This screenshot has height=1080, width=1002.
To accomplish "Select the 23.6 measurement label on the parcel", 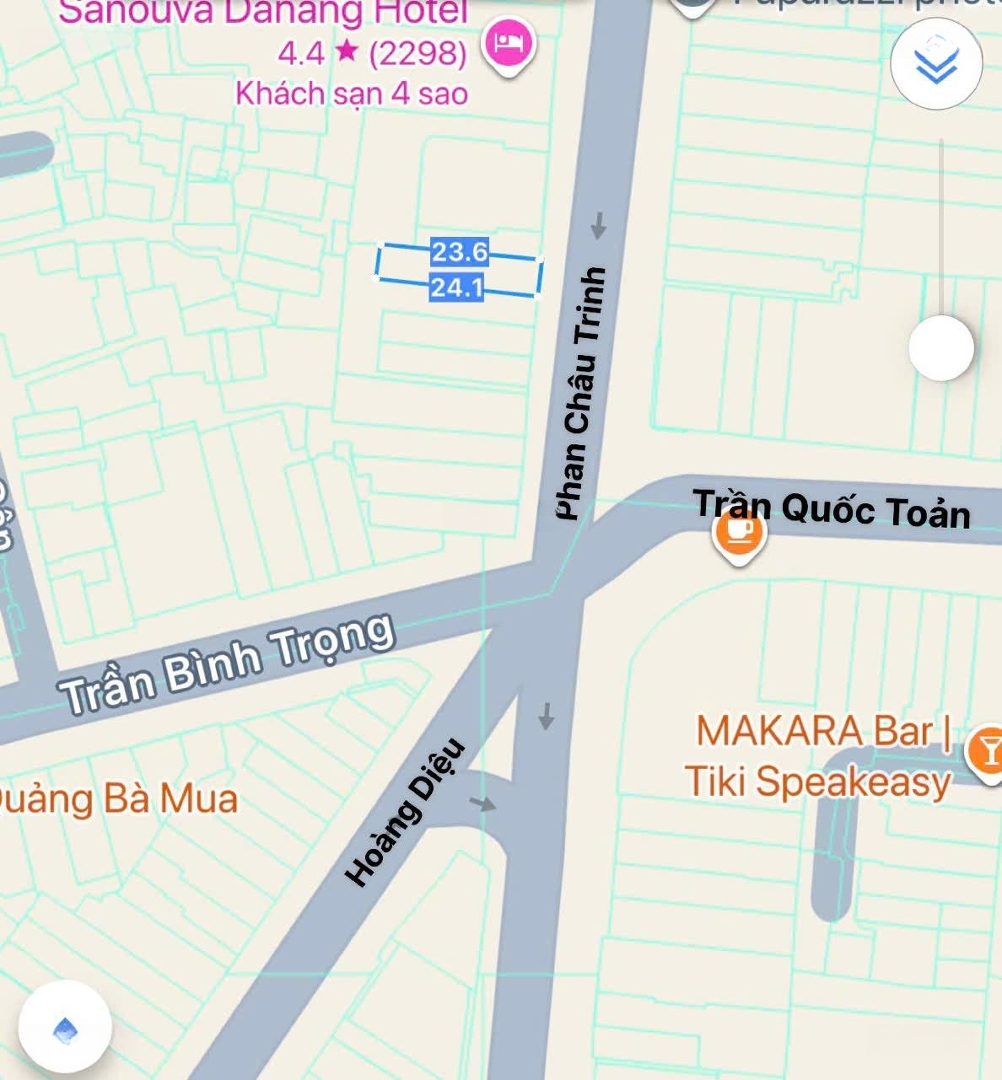I will click(458, 252).
